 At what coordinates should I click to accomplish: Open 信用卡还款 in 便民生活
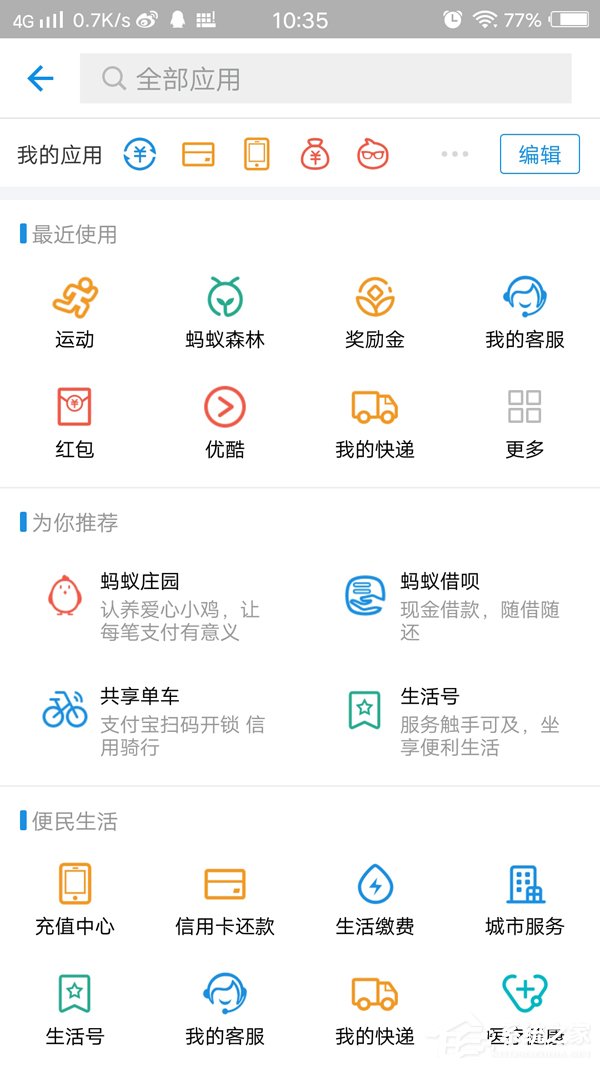point(225,897)
